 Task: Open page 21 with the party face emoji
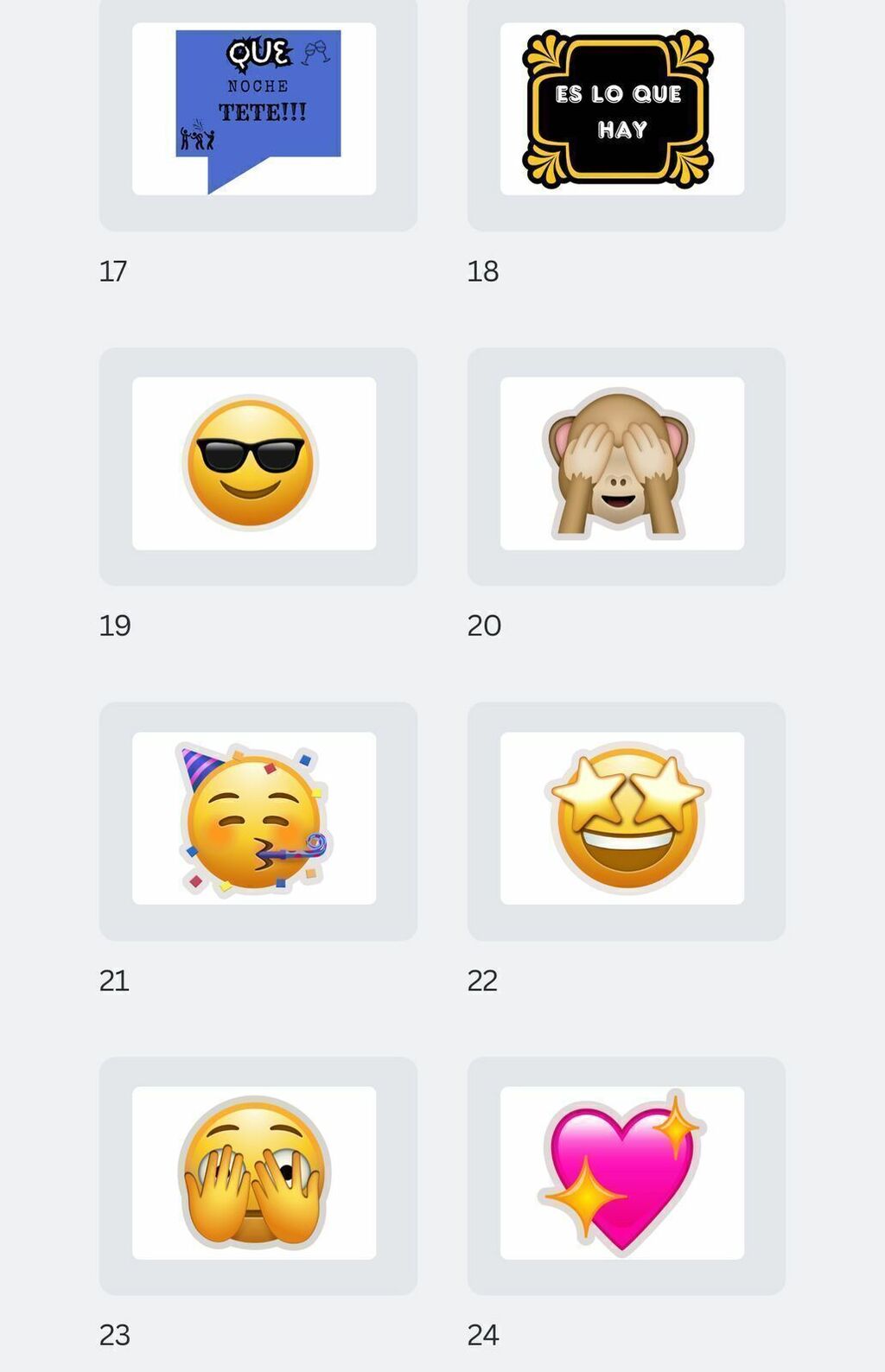(x=254, y=818)
